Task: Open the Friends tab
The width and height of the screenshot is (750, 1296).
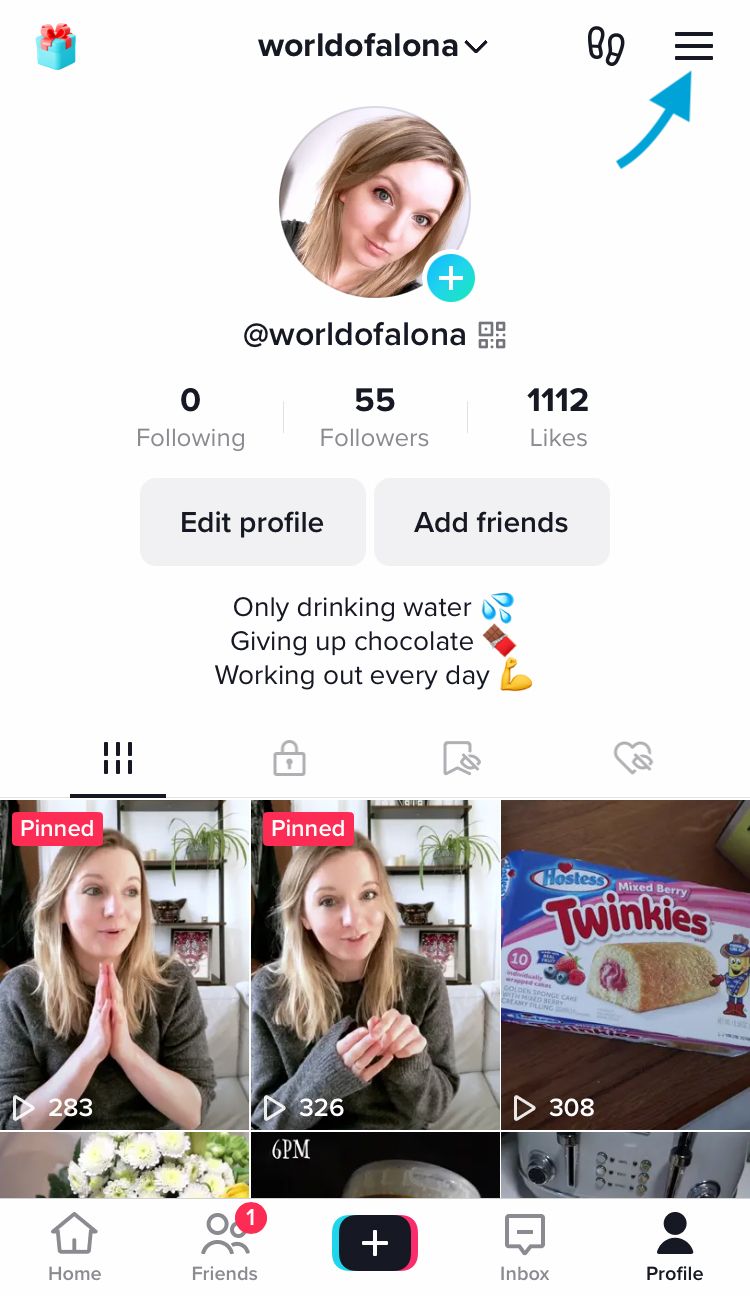Action: click(x=225, y=1246)
